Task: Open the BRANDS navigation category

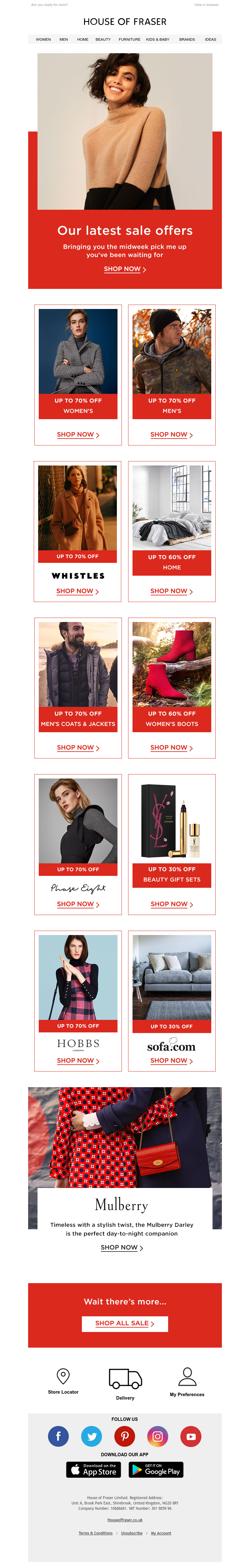Action: [187, 39]
